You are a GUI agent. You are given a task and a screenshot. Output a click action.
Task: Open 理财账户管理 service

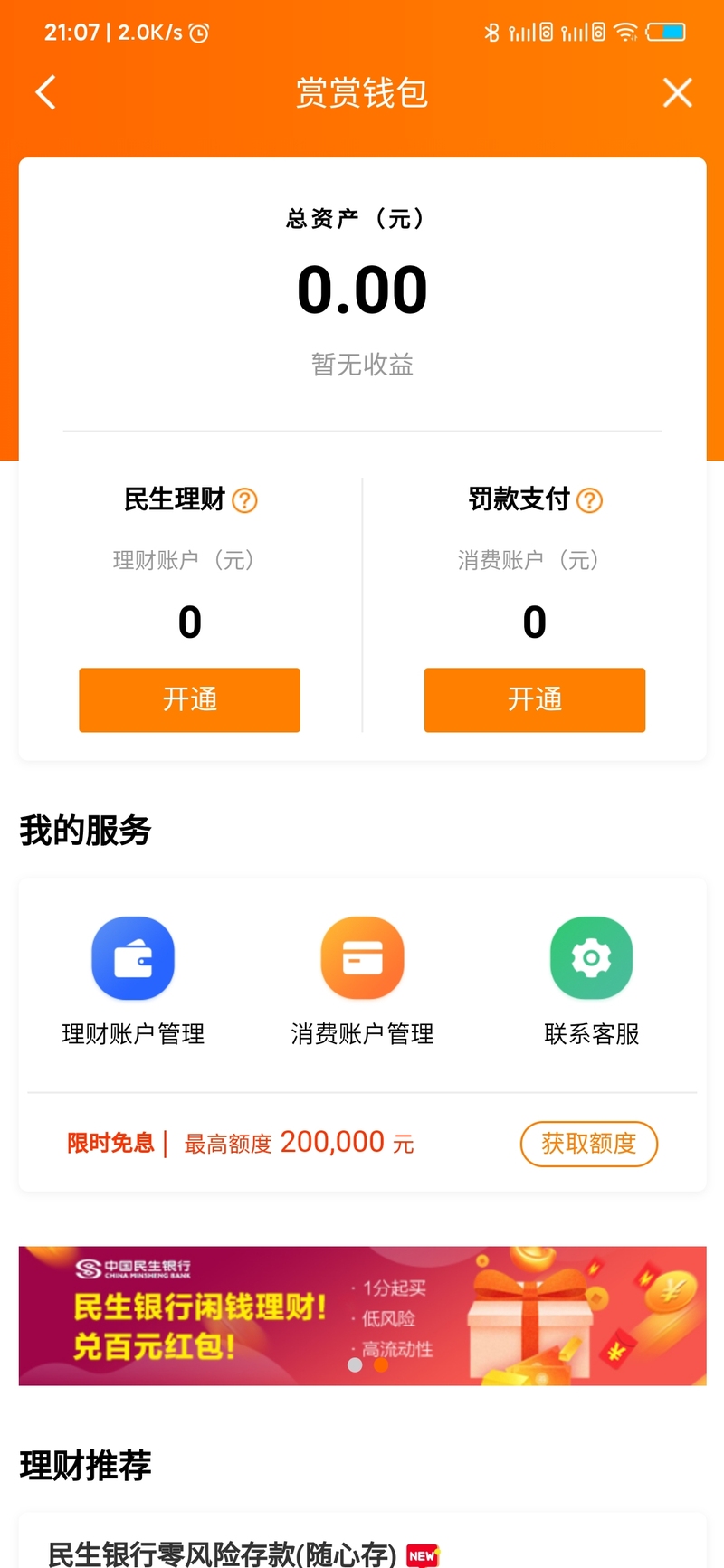pos(133,980)
